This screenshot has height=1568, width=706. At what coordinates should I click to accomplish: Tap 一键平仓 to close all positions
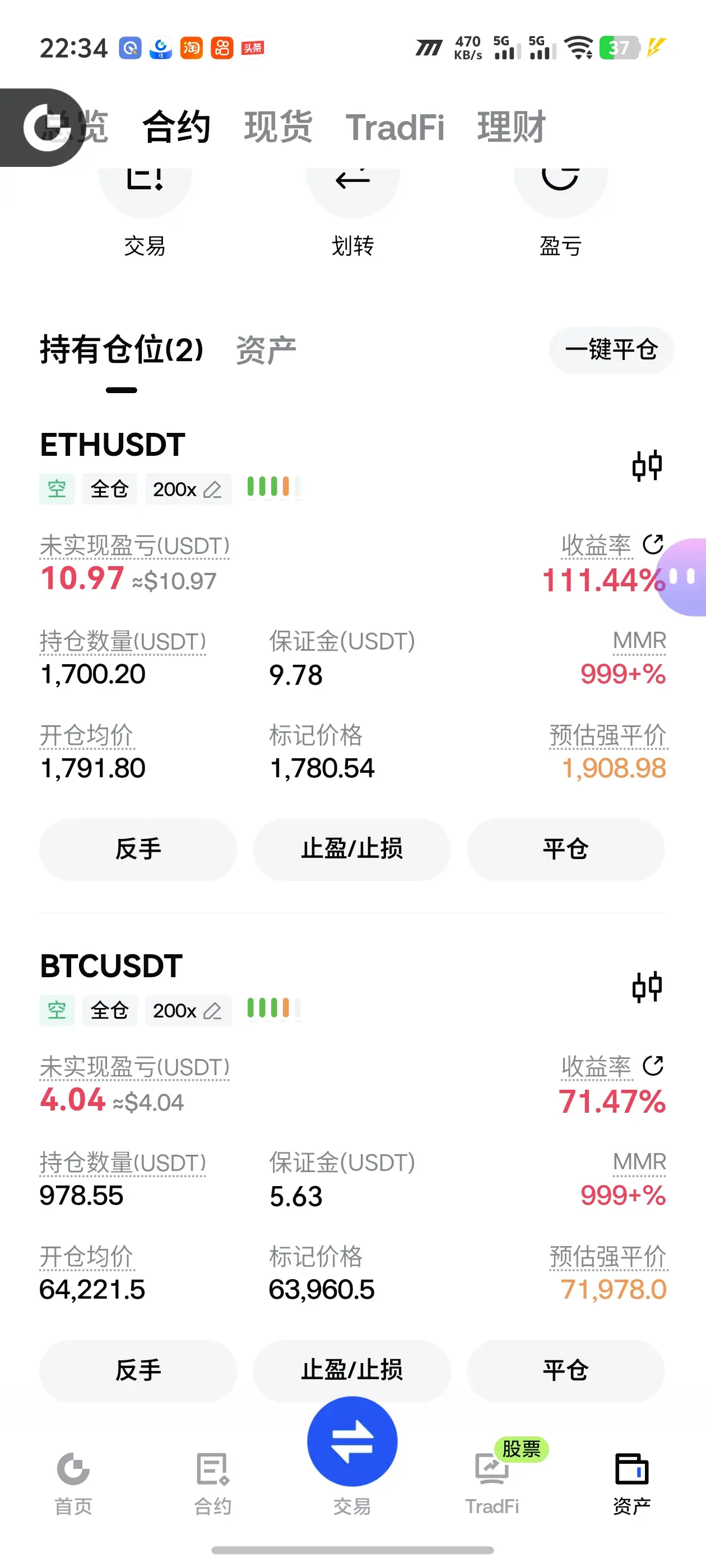611,349
